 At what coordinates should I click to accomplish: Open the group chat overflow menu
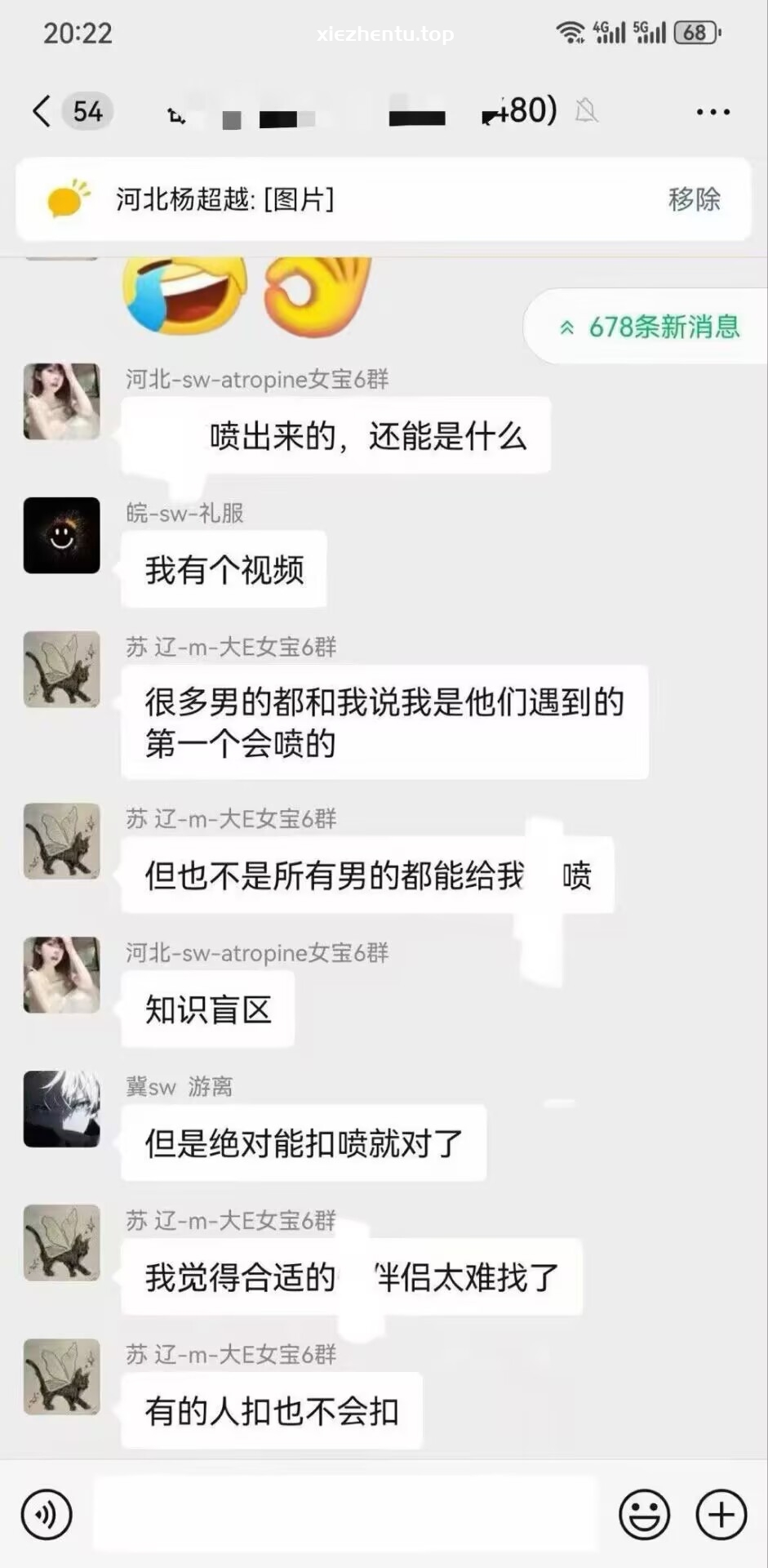(x=713, y=112)
